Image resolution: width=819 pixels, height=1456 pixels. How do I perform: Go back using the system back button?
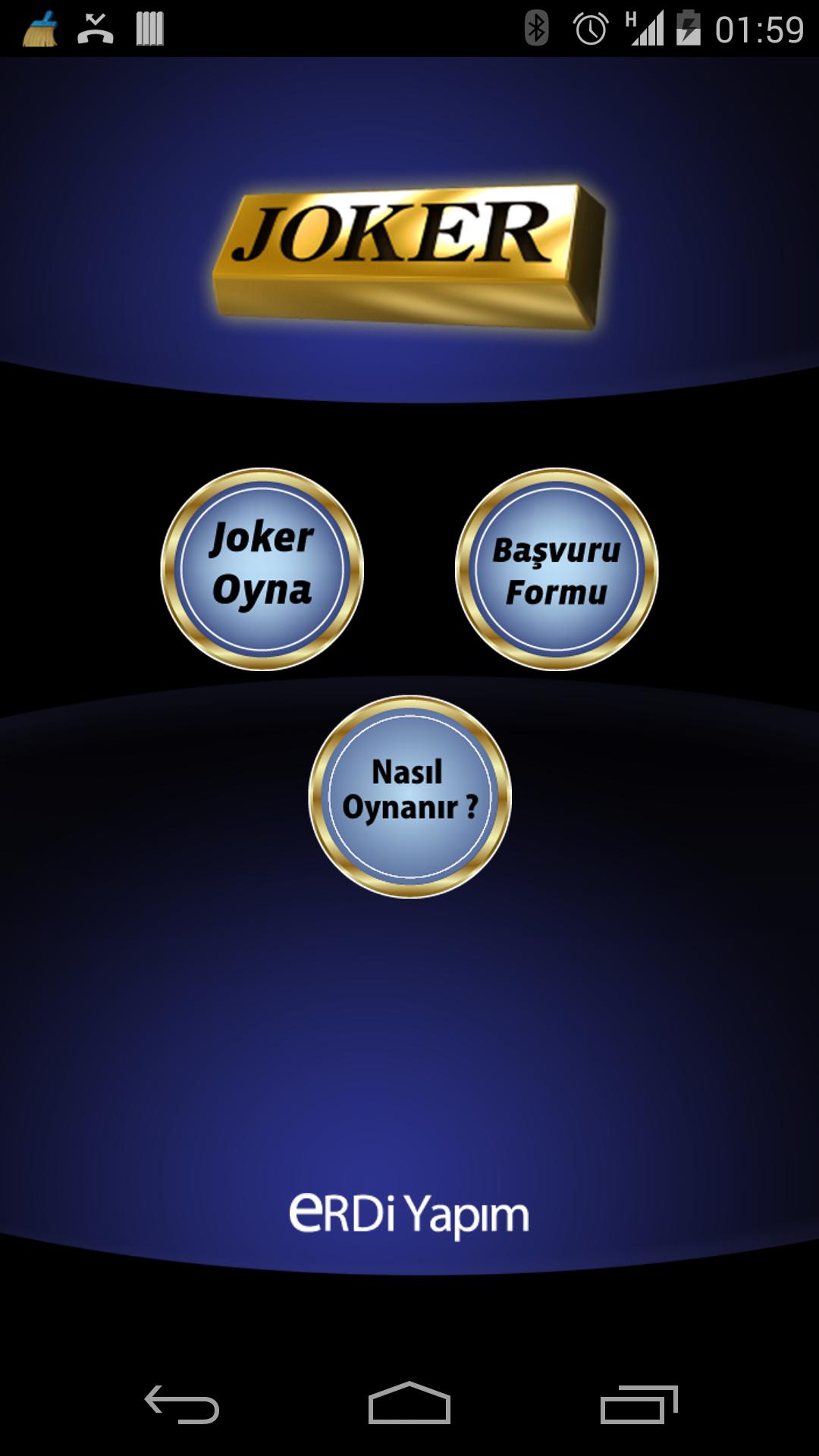click(182, 1404)
